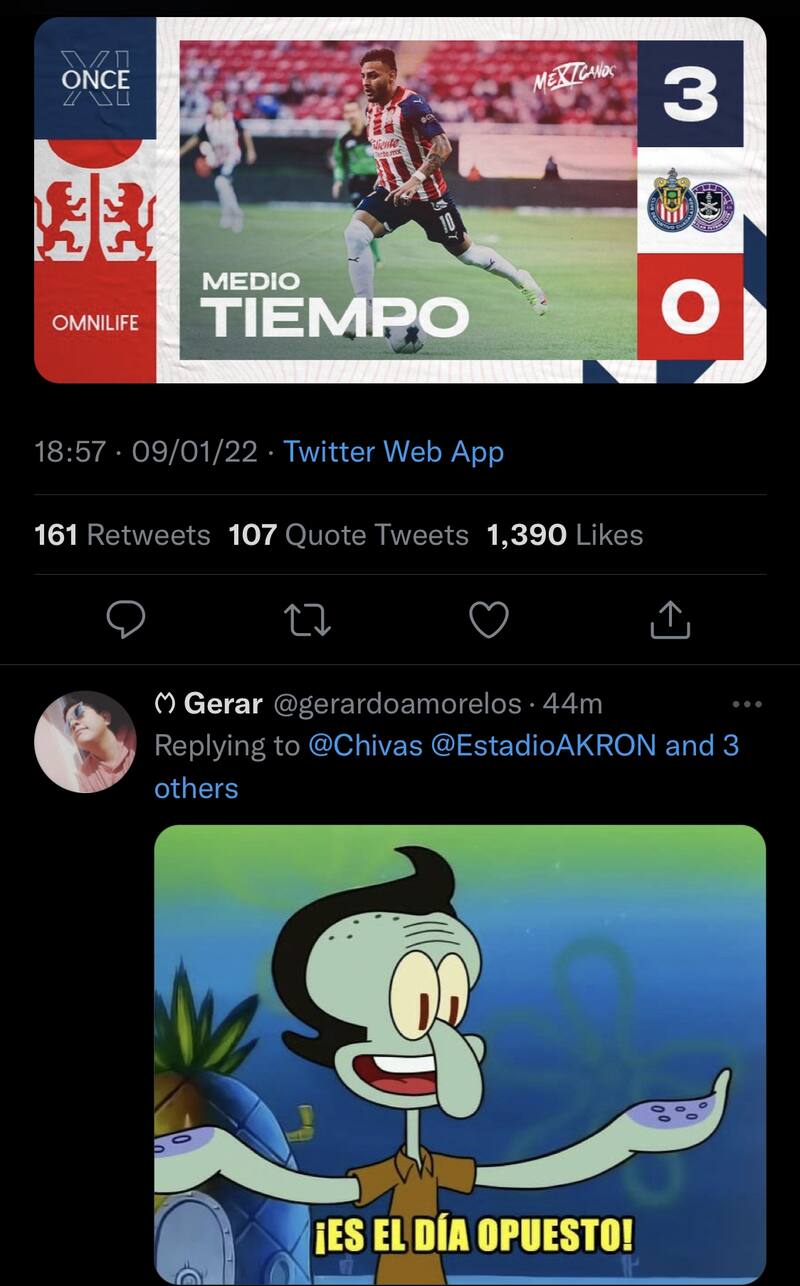This screenshot has width=800, height=1286.
Task: Open the Medio Tiempo score image
Action: tap(400, 200)
